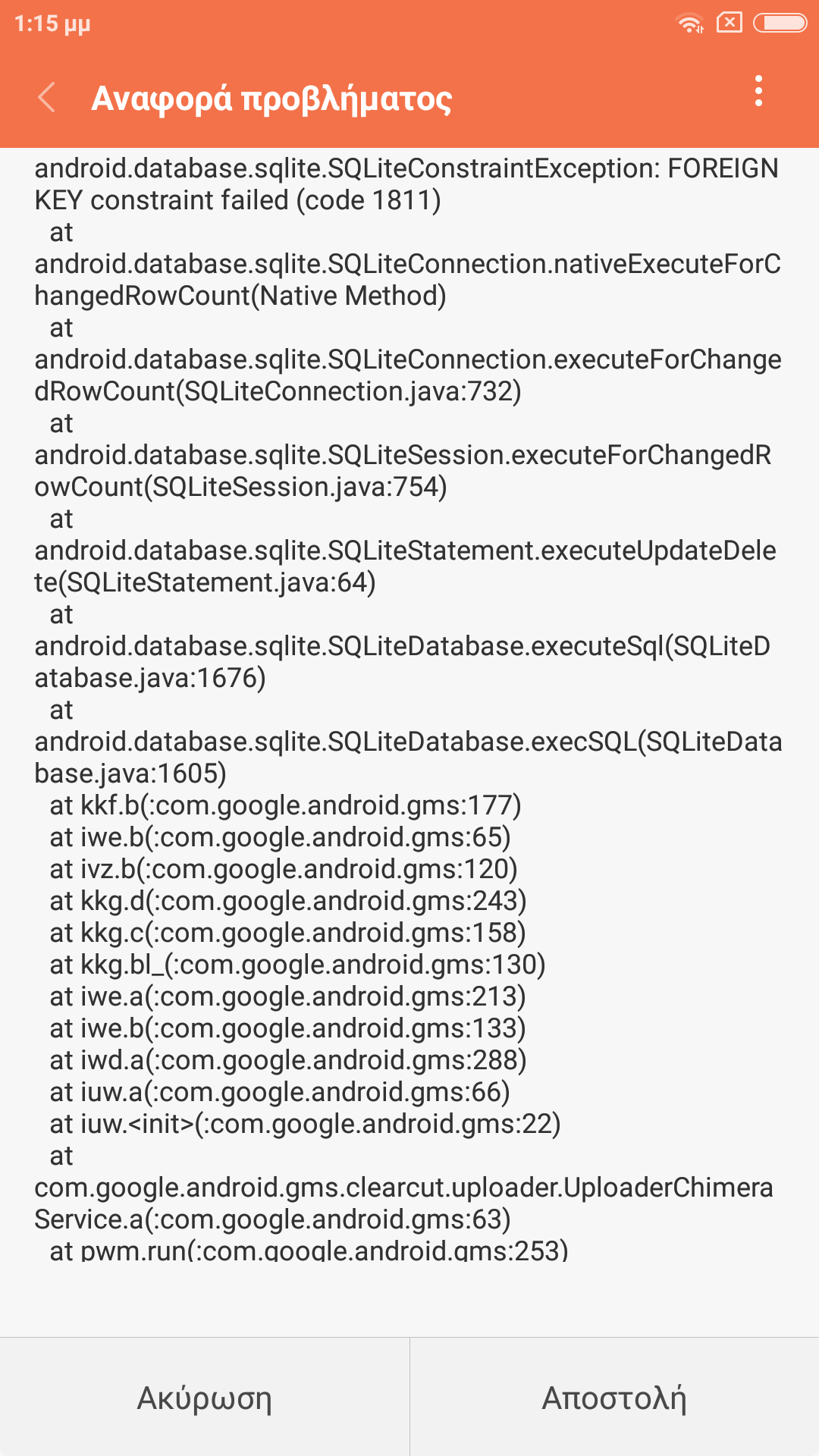This screenshot has height=1456, width=819.
Task: Open the three-dot overflow menu
Action: (x=758, y=91)
